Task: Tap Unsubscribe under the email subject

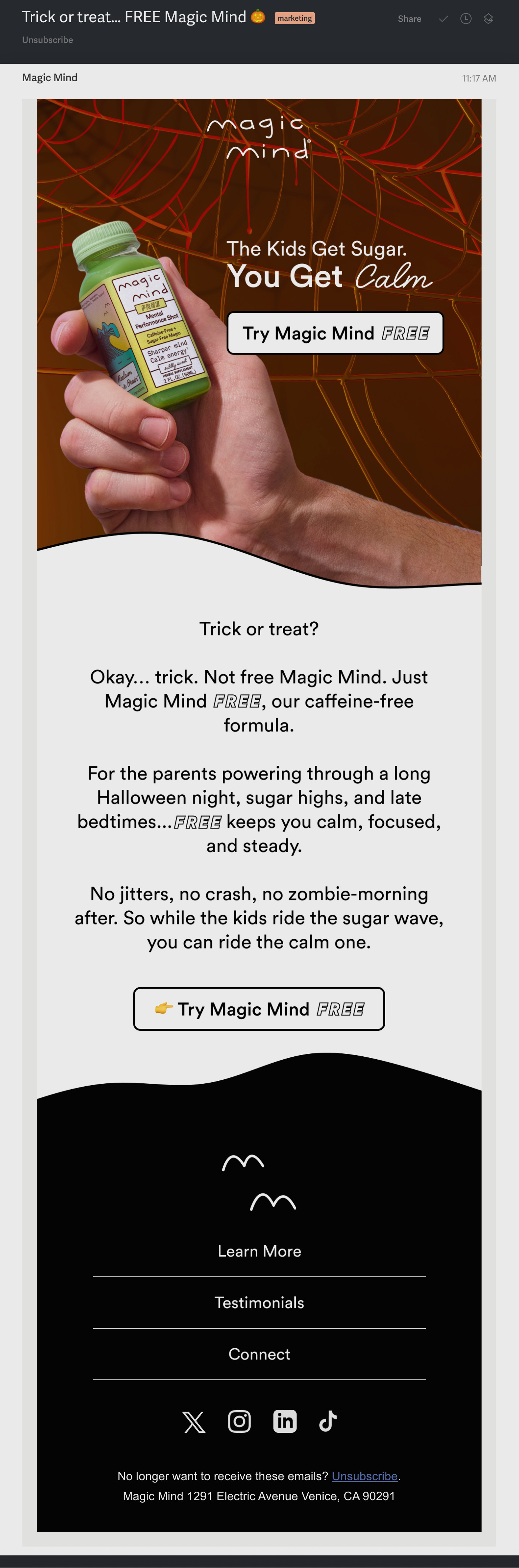Action: tap(47, 40)
